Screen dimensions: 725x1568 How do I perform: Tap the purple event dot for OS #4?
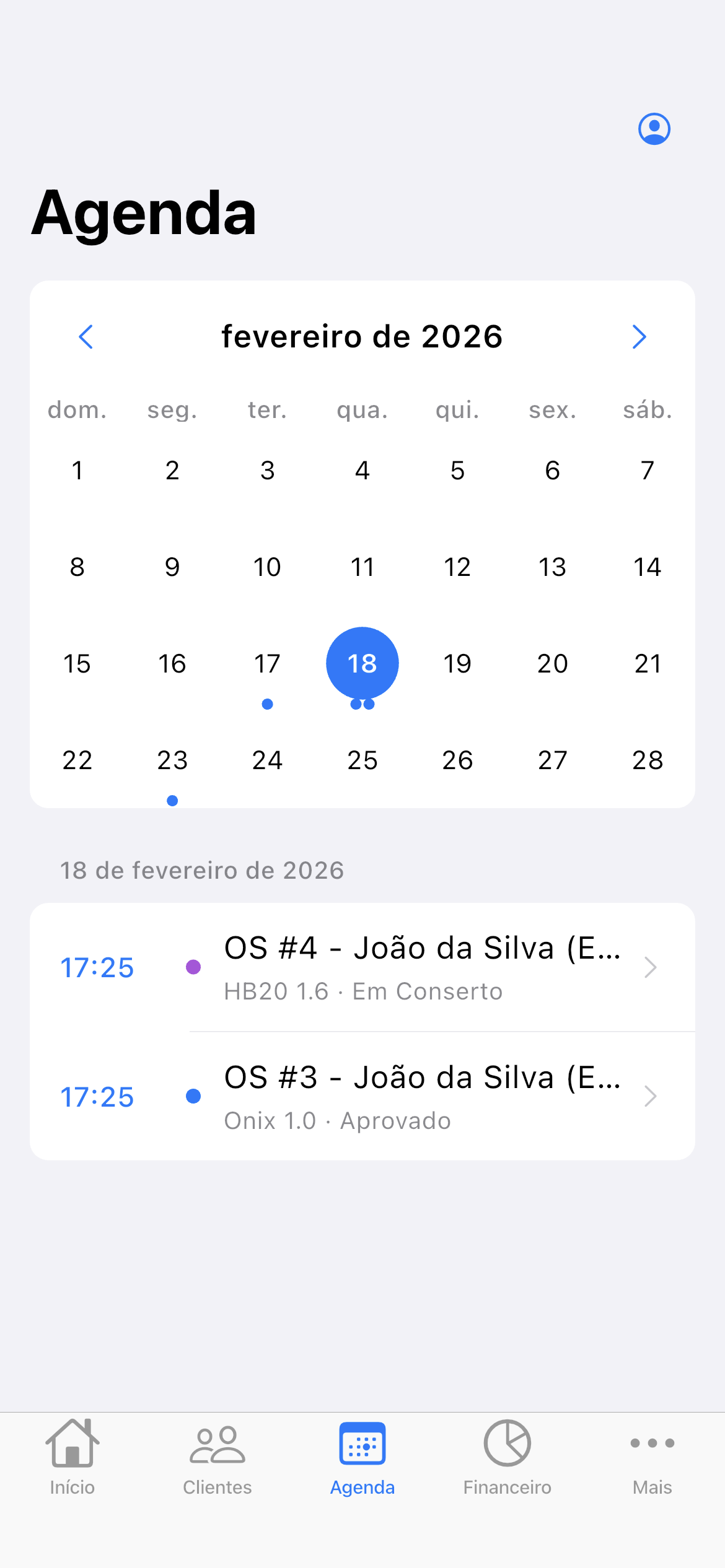tap(193, 968)
